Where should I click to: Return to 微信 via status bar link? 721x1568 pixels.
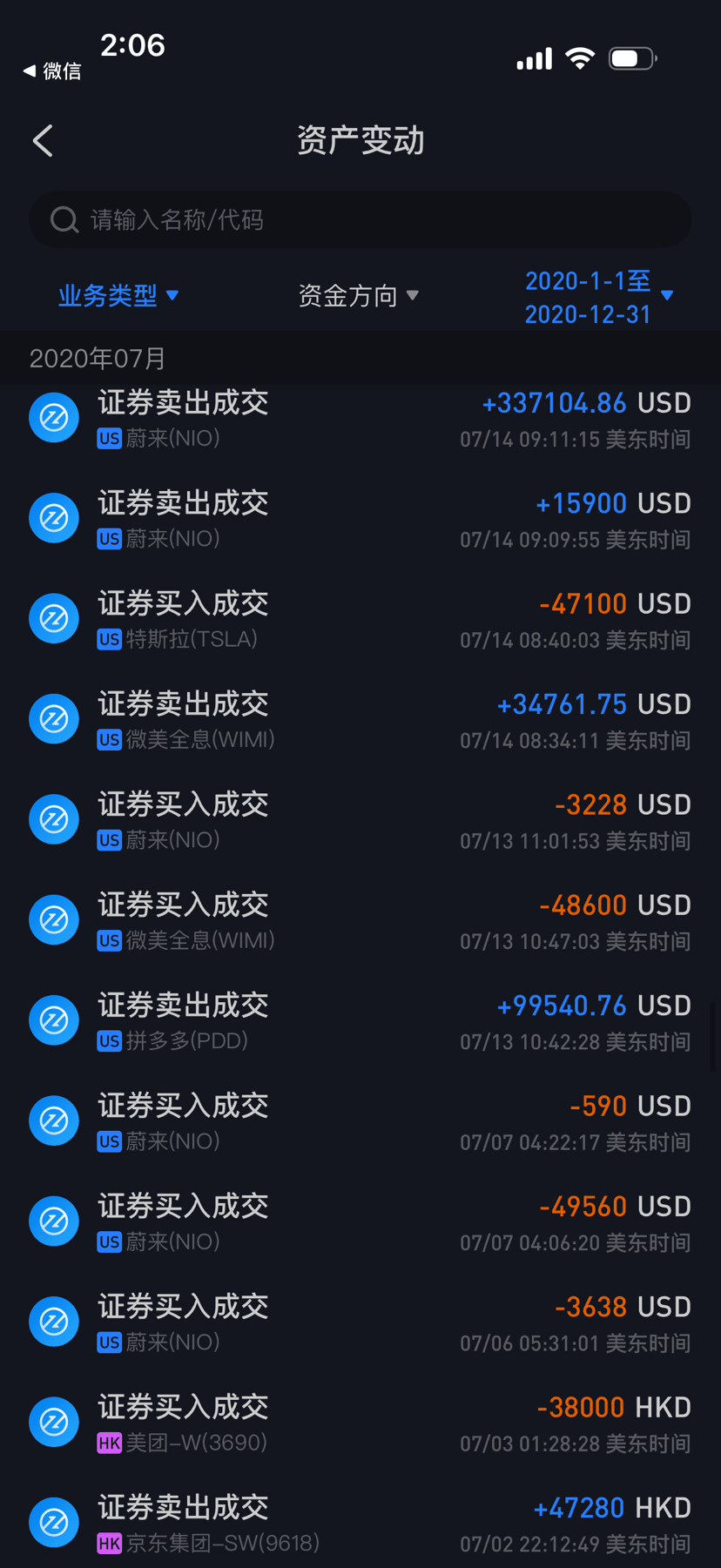52,71
